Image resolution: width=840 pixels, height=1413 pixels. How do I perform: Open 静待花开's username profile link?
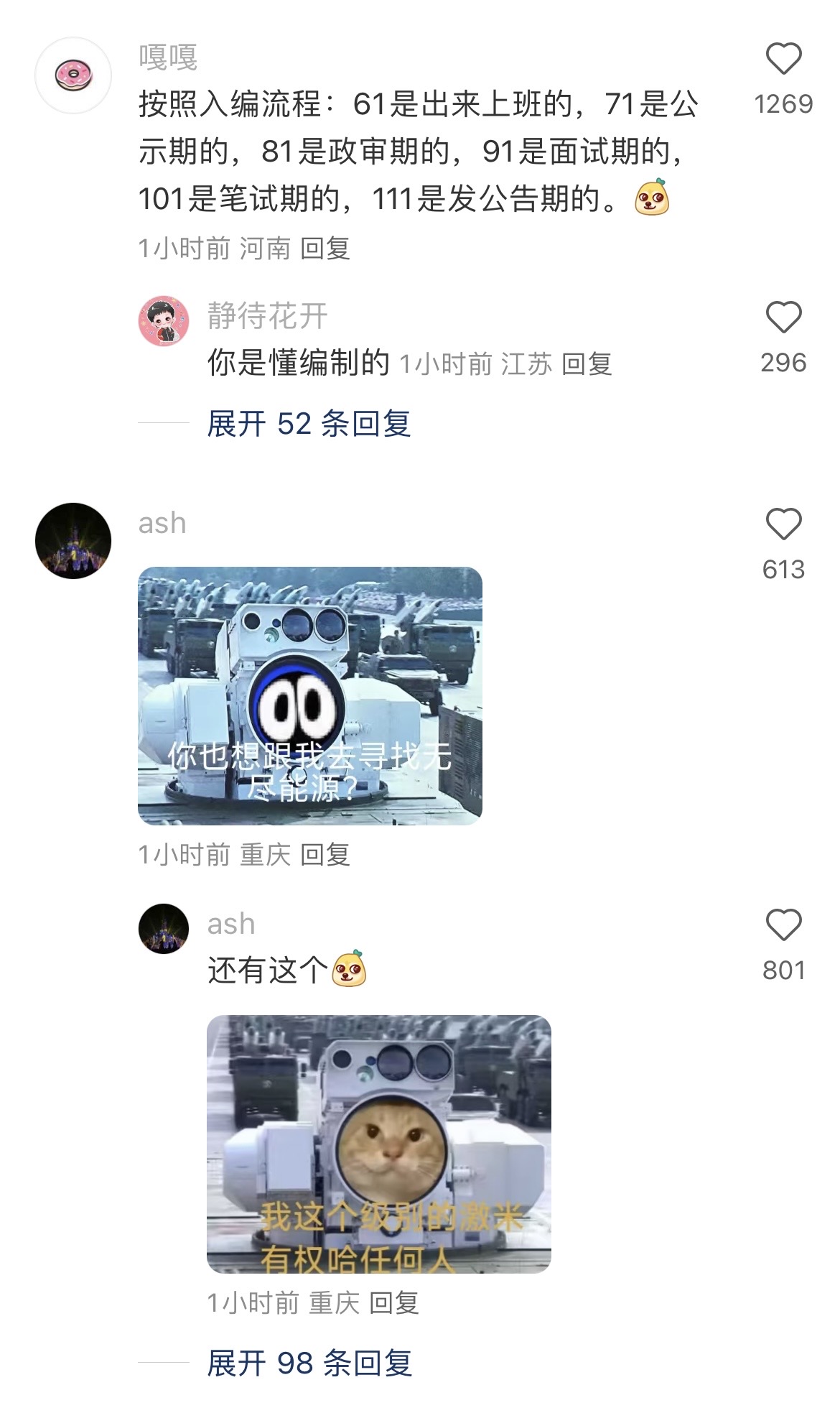pyautogui.click(x=268, y=316)
